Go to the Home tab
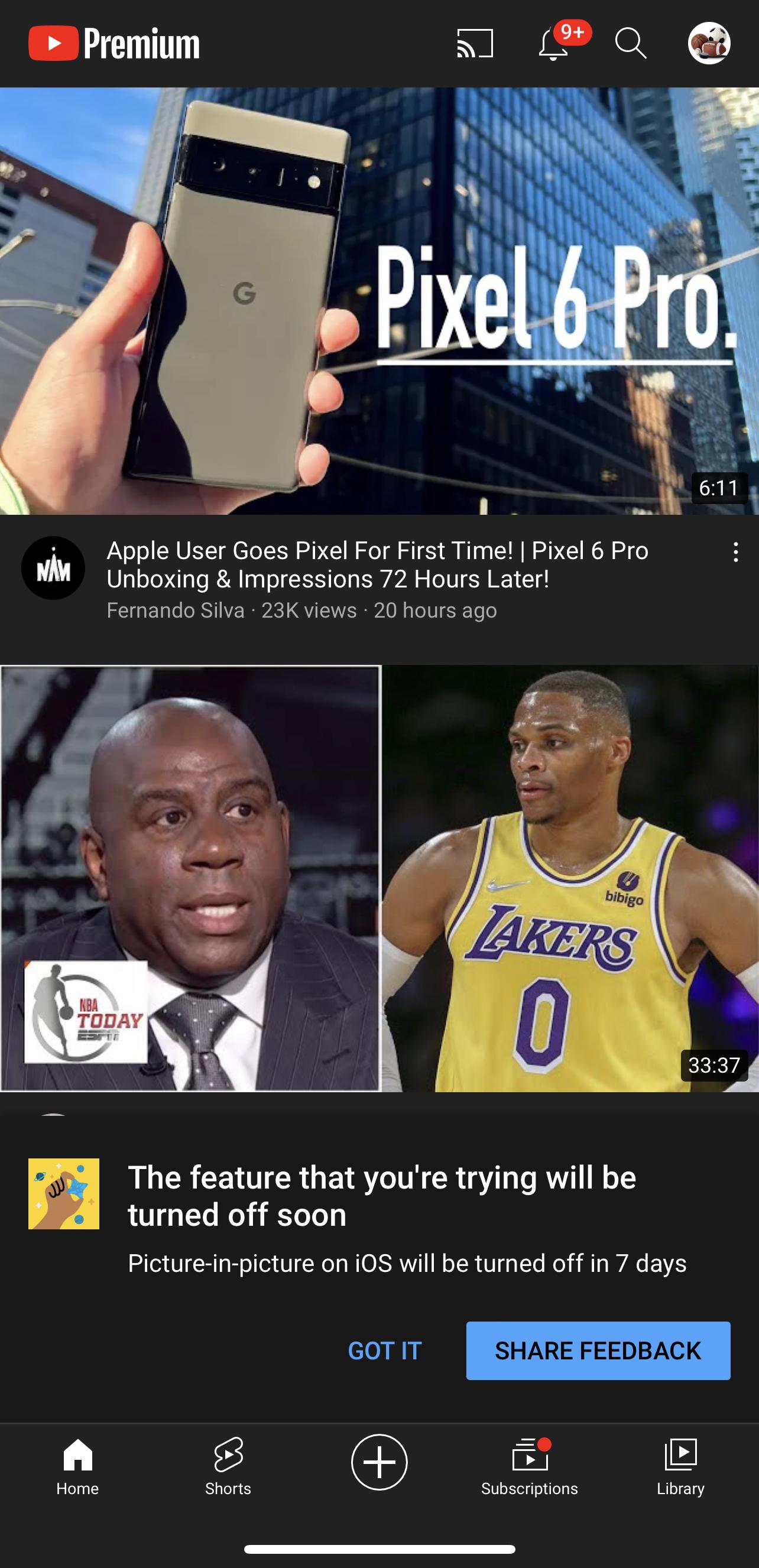 [77, 1466]
